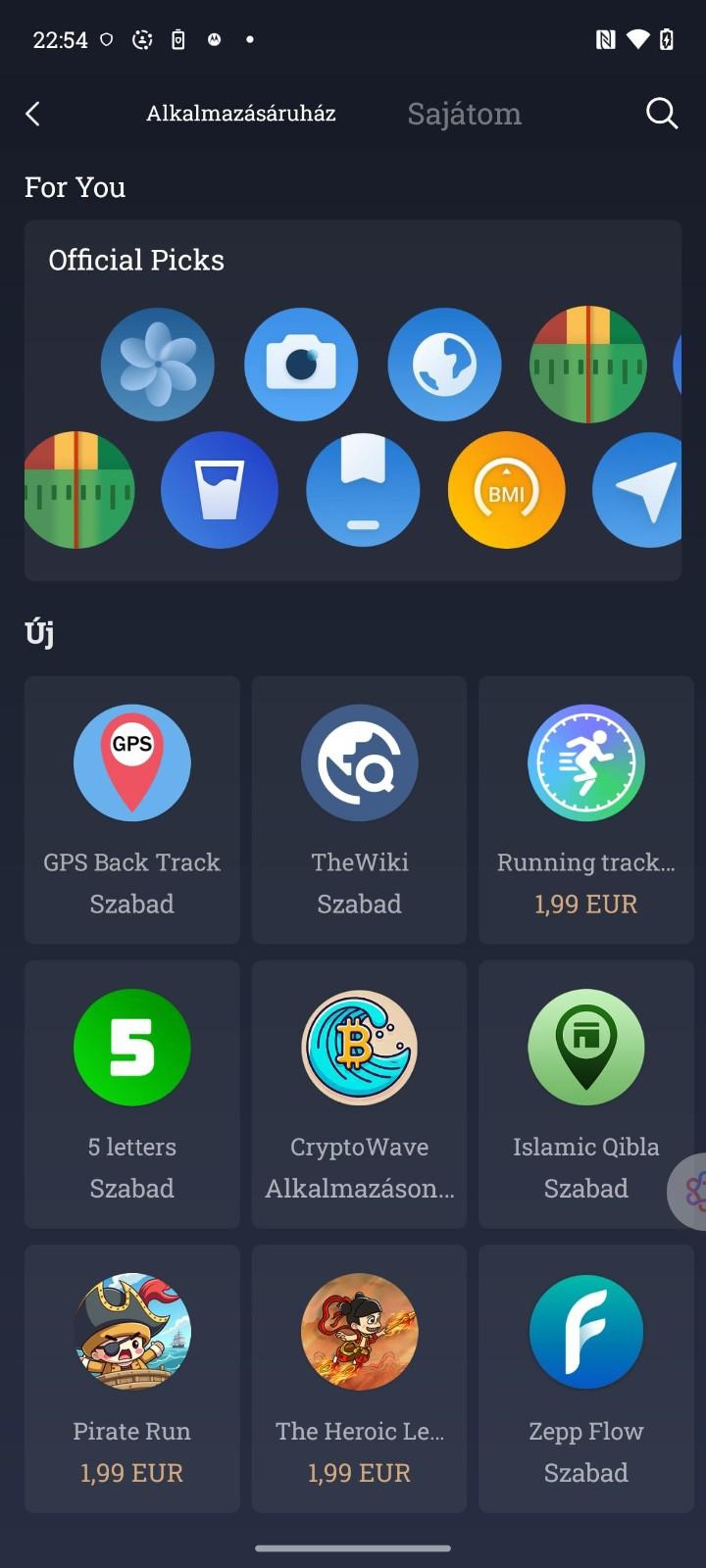Go back using the top-left arrow
This screenshot has height=1568, width=706.
tap(33, 114)
